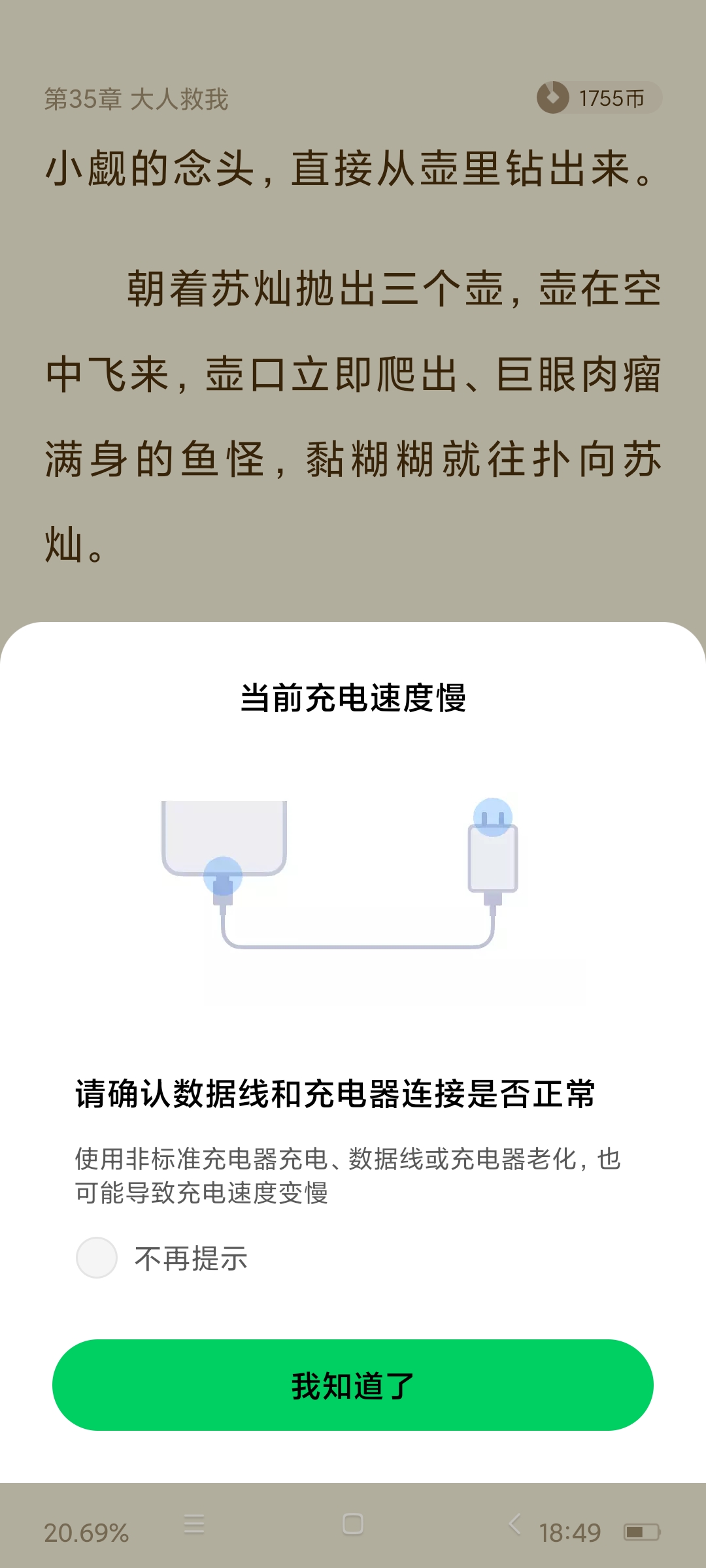Go to the home screen
Screen dimensions: 706x1568
353,1524
